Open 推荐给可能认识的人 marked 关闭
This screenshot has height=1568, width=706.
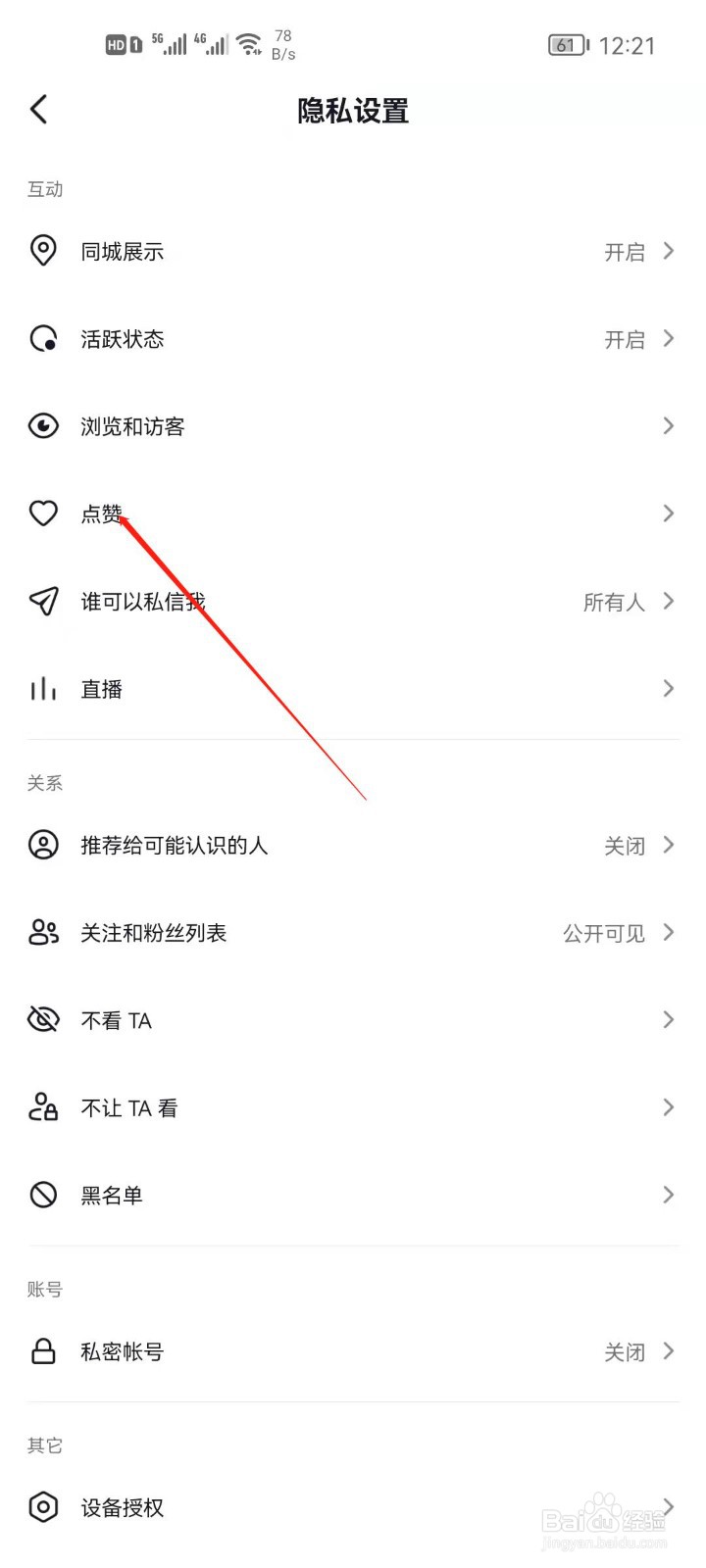tap(353, 845)
